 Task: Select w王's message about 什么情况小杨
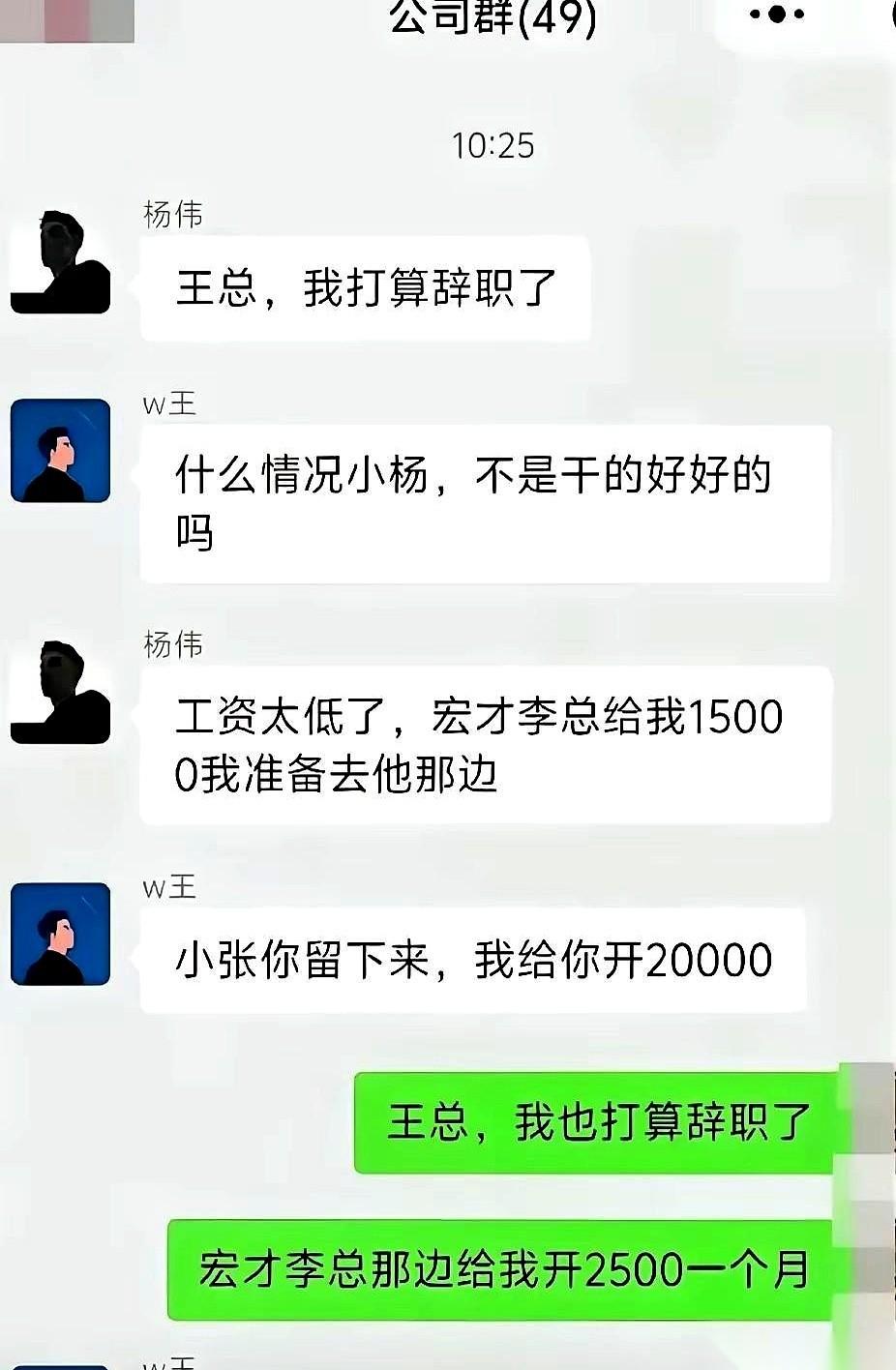484,501
